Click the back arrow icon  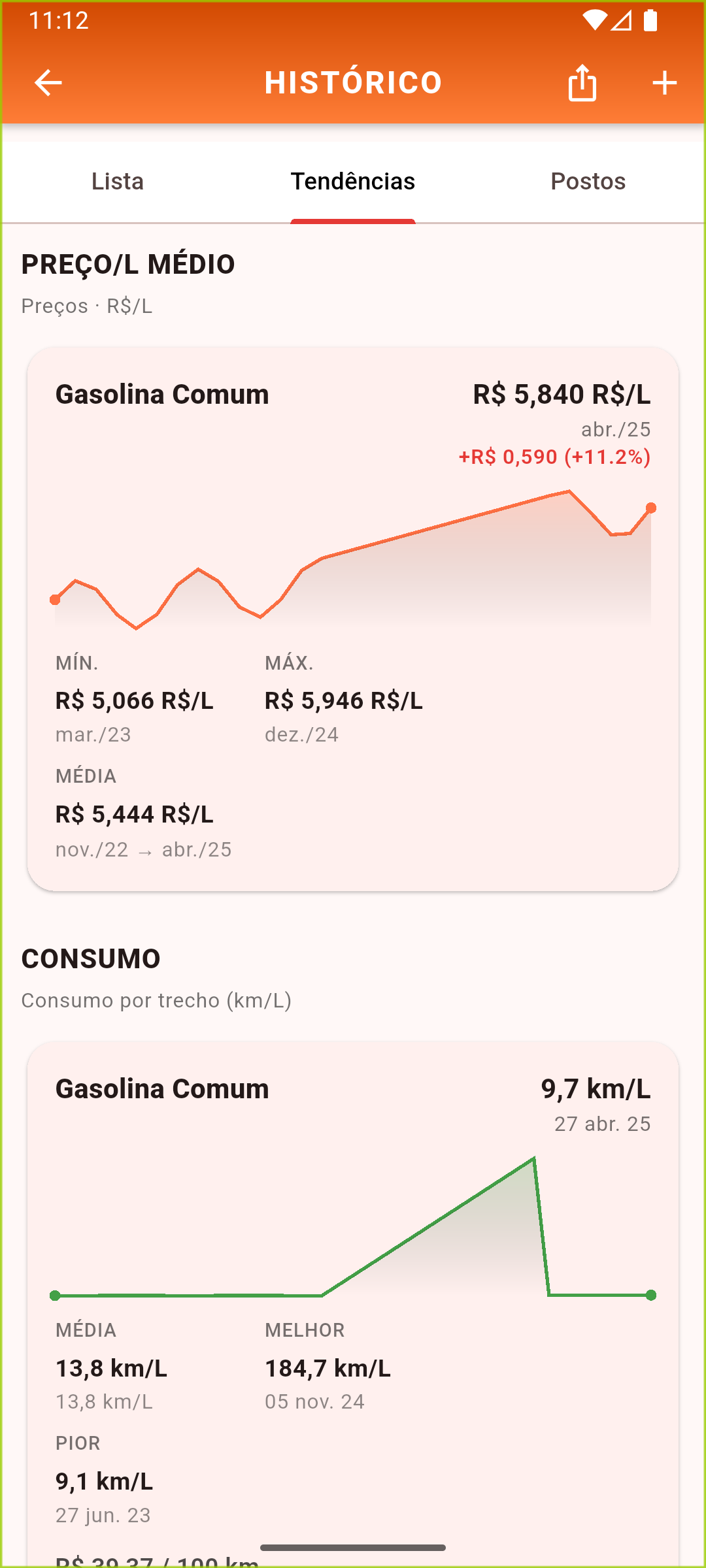47,82
